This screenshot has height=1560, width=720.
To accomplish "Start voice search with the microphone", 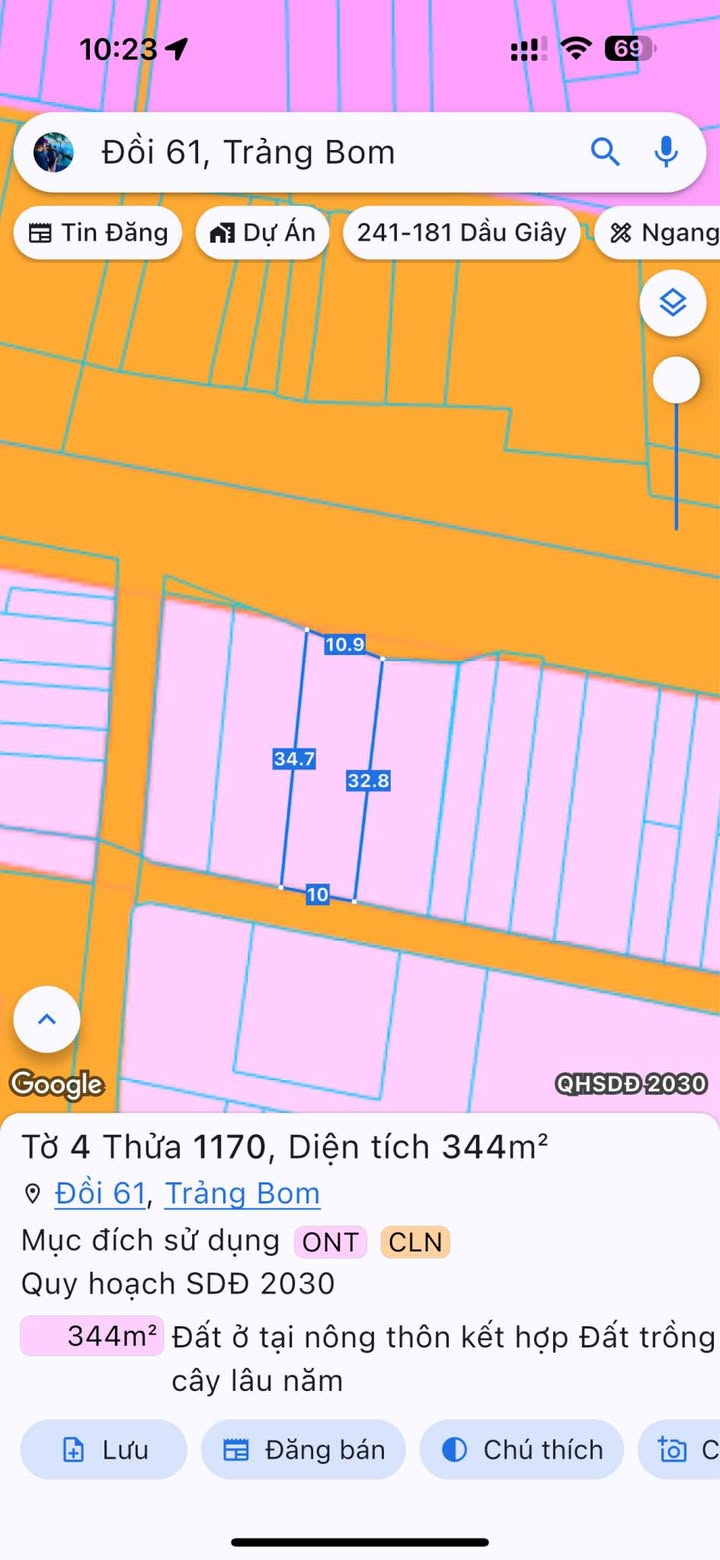I will pyautogui.click(x=666, y=152).
